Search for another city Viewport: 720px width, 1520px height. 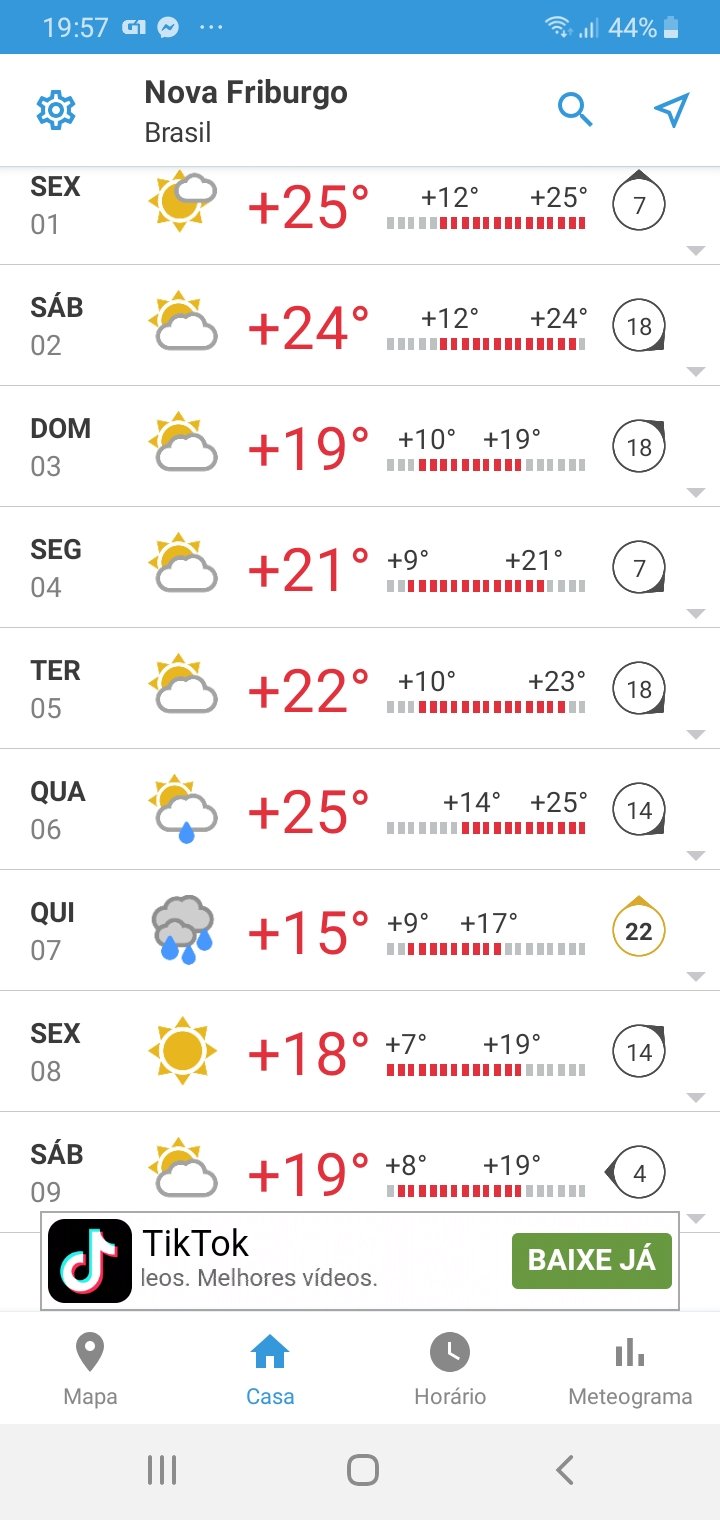point(575,109)
